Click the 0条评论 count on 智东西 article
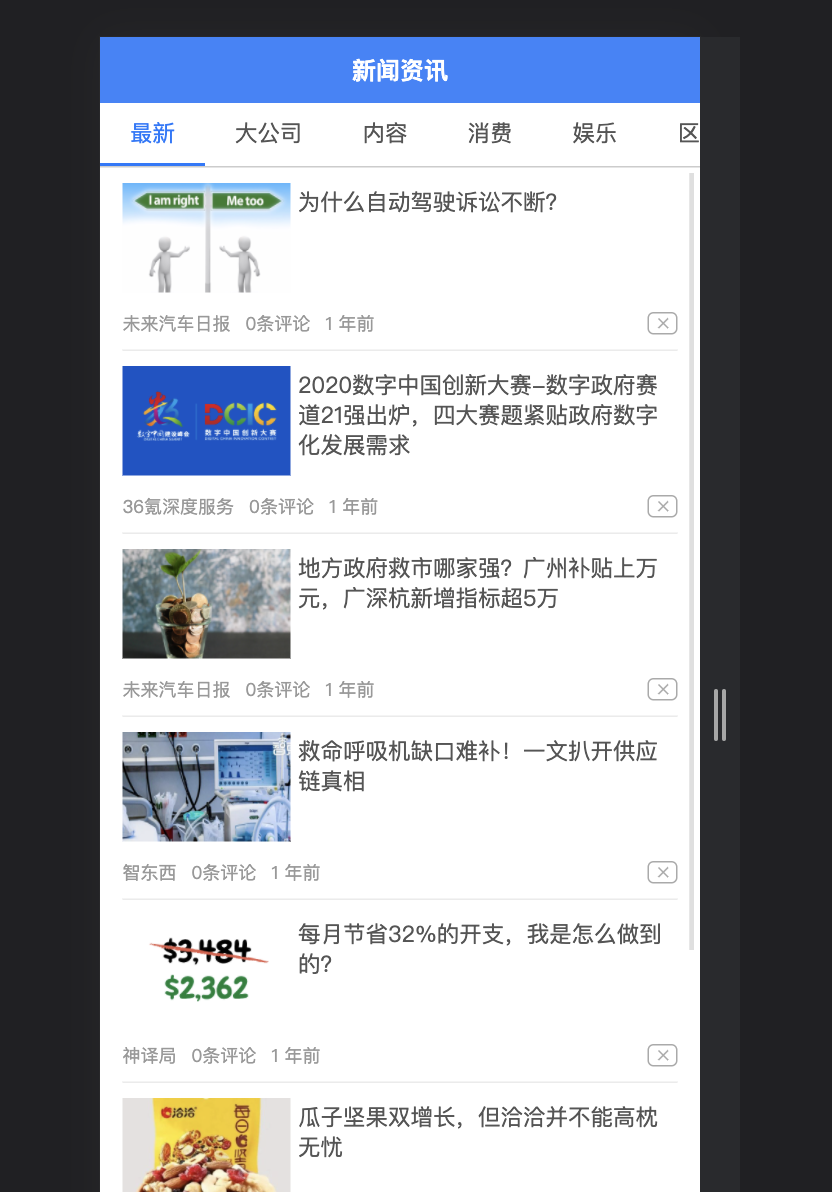832x1192 pixels. pos(222,872)
